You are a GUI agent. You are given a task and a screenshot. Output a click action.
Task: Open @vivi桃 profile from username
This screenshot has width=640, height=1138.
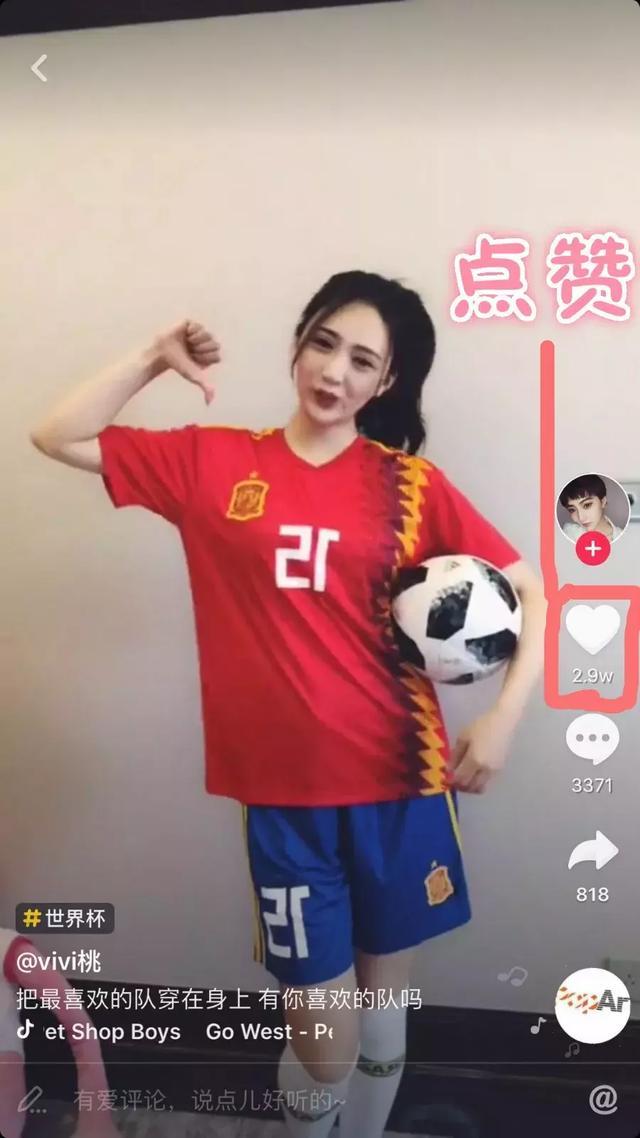click(x=58, y=962)
